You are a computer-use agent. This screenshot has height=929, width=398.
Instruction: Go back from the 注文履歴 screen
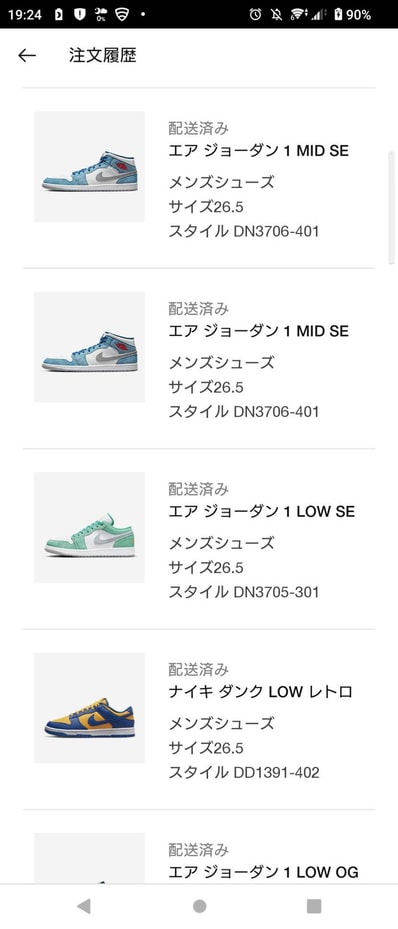(27, 56)
